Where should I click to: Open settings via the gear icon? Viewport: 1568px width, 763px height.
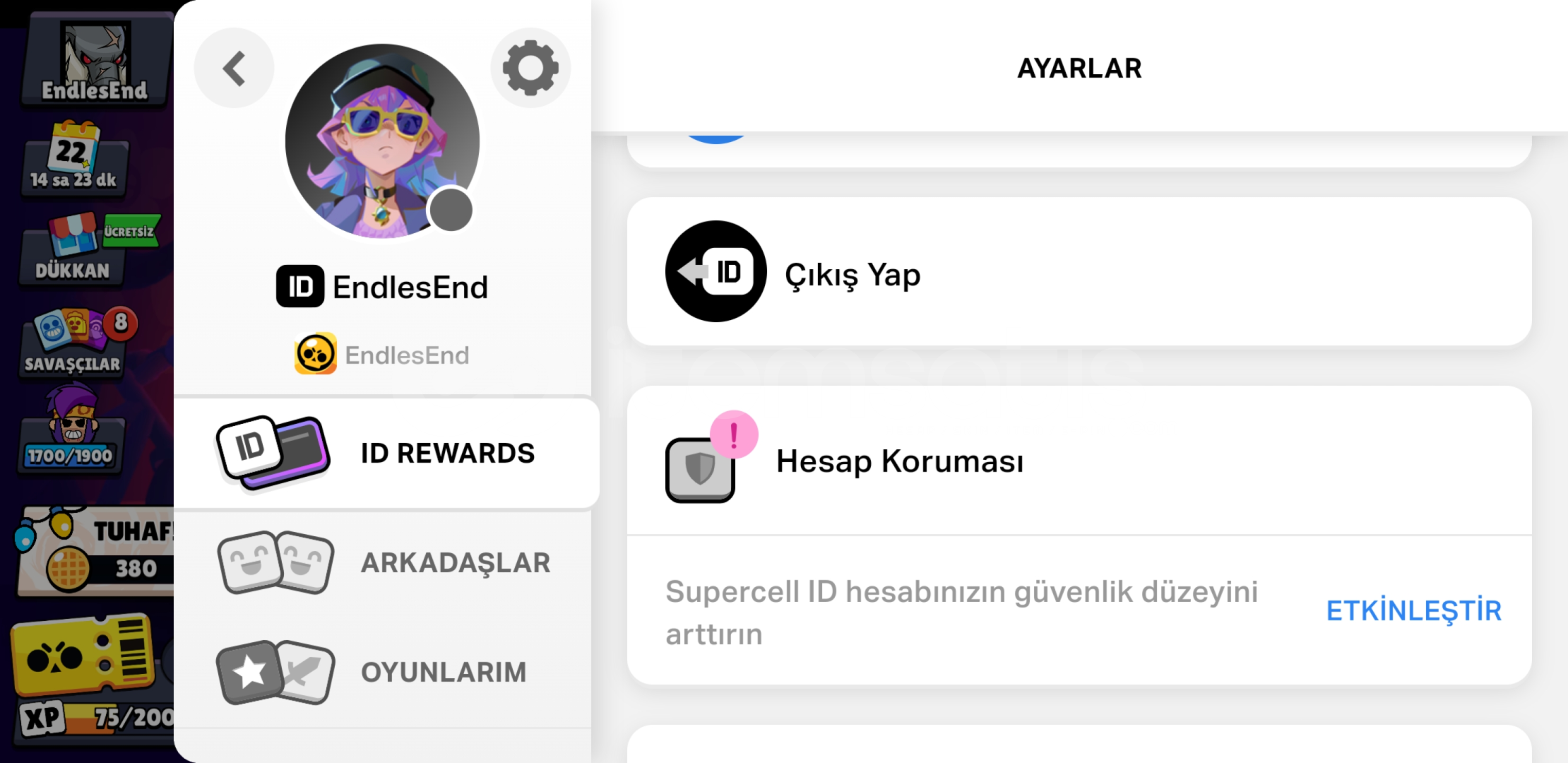click(530, 69)
